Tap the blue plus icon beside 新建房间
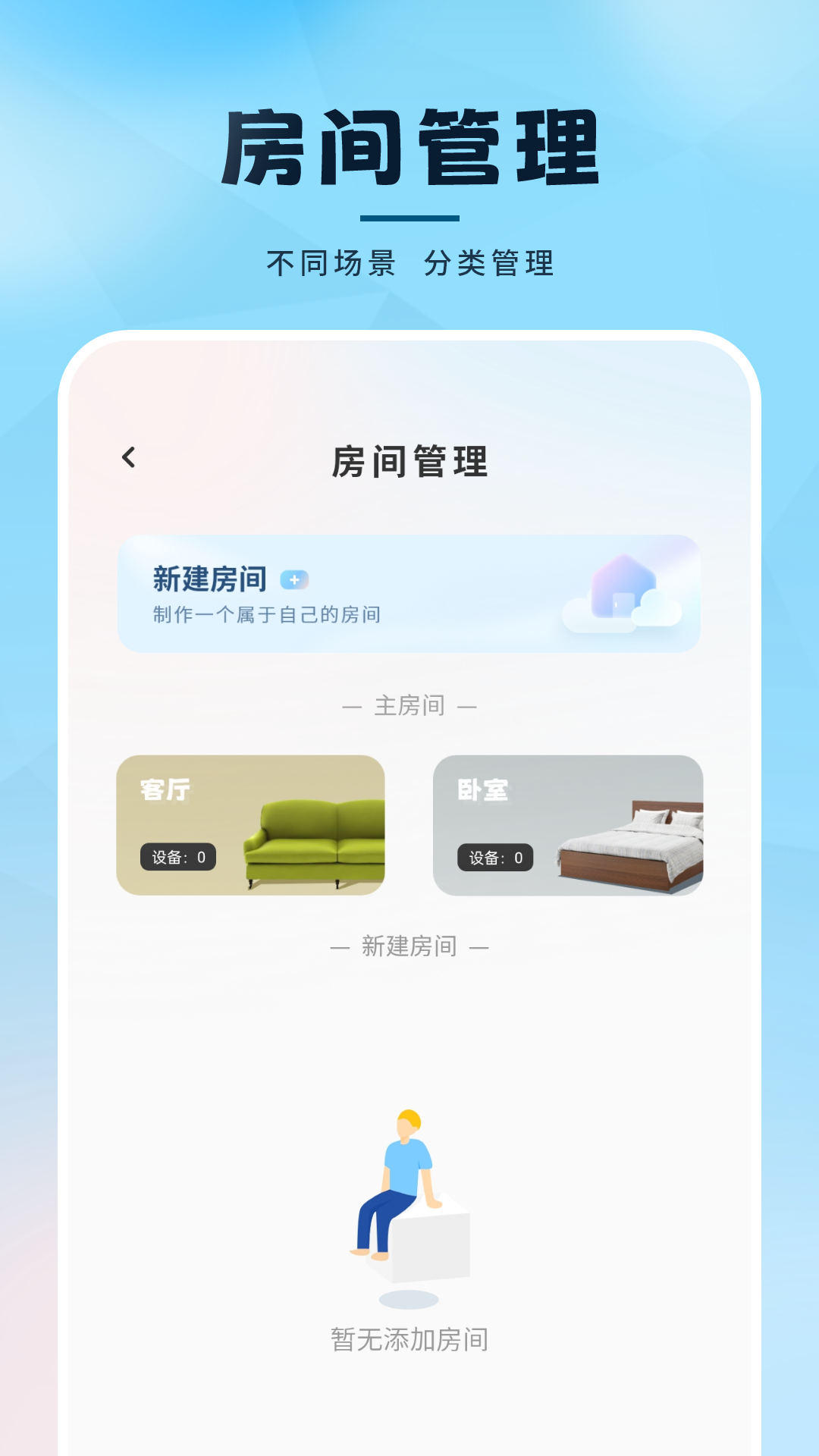 294,579
